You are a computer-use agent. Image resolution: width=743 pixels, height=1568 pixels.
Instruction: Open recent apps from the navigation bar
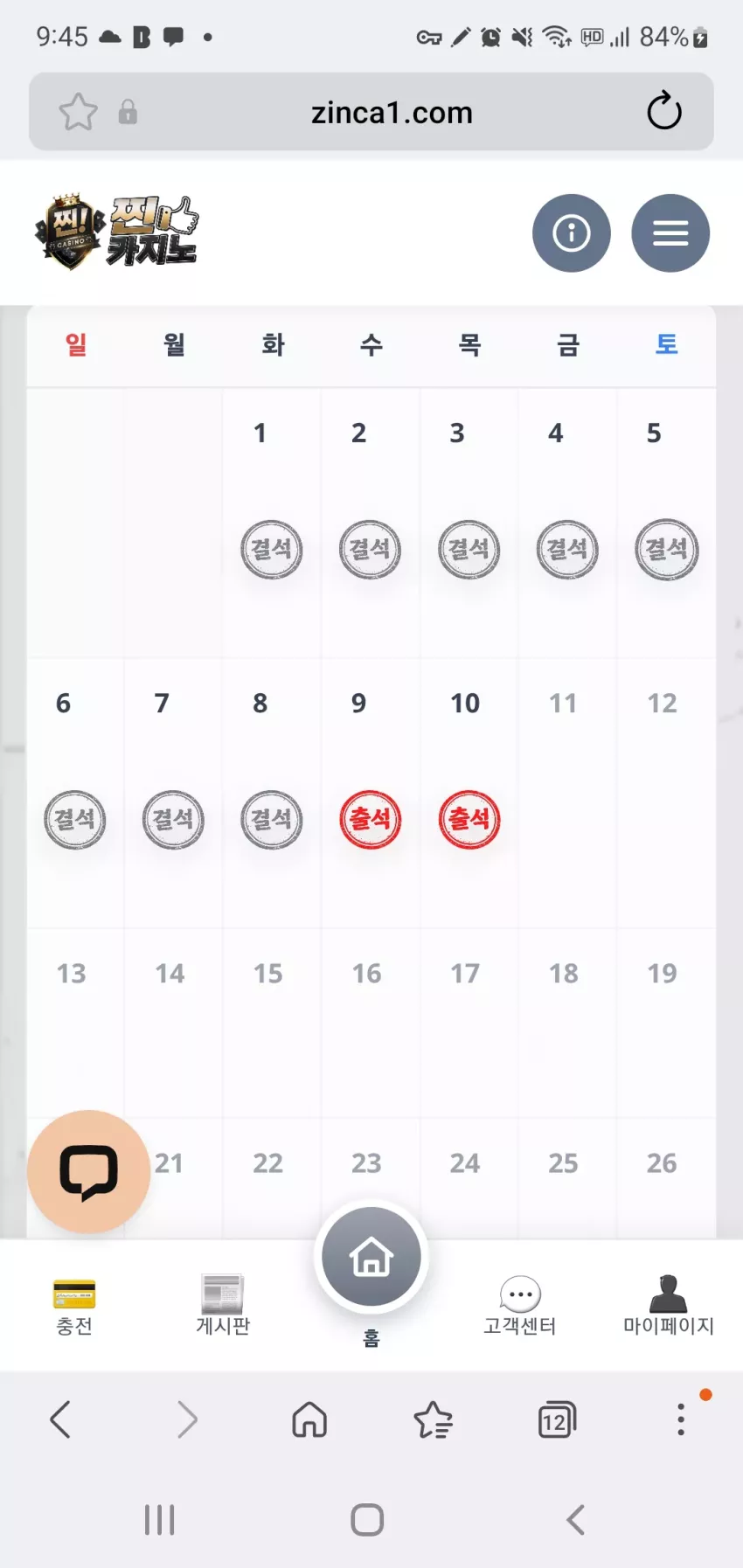coord(160,1520)
